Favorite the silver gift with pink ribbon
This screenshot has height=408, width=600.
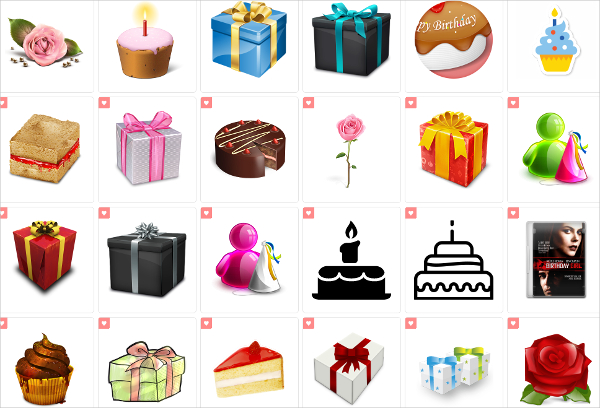(104, 102)
